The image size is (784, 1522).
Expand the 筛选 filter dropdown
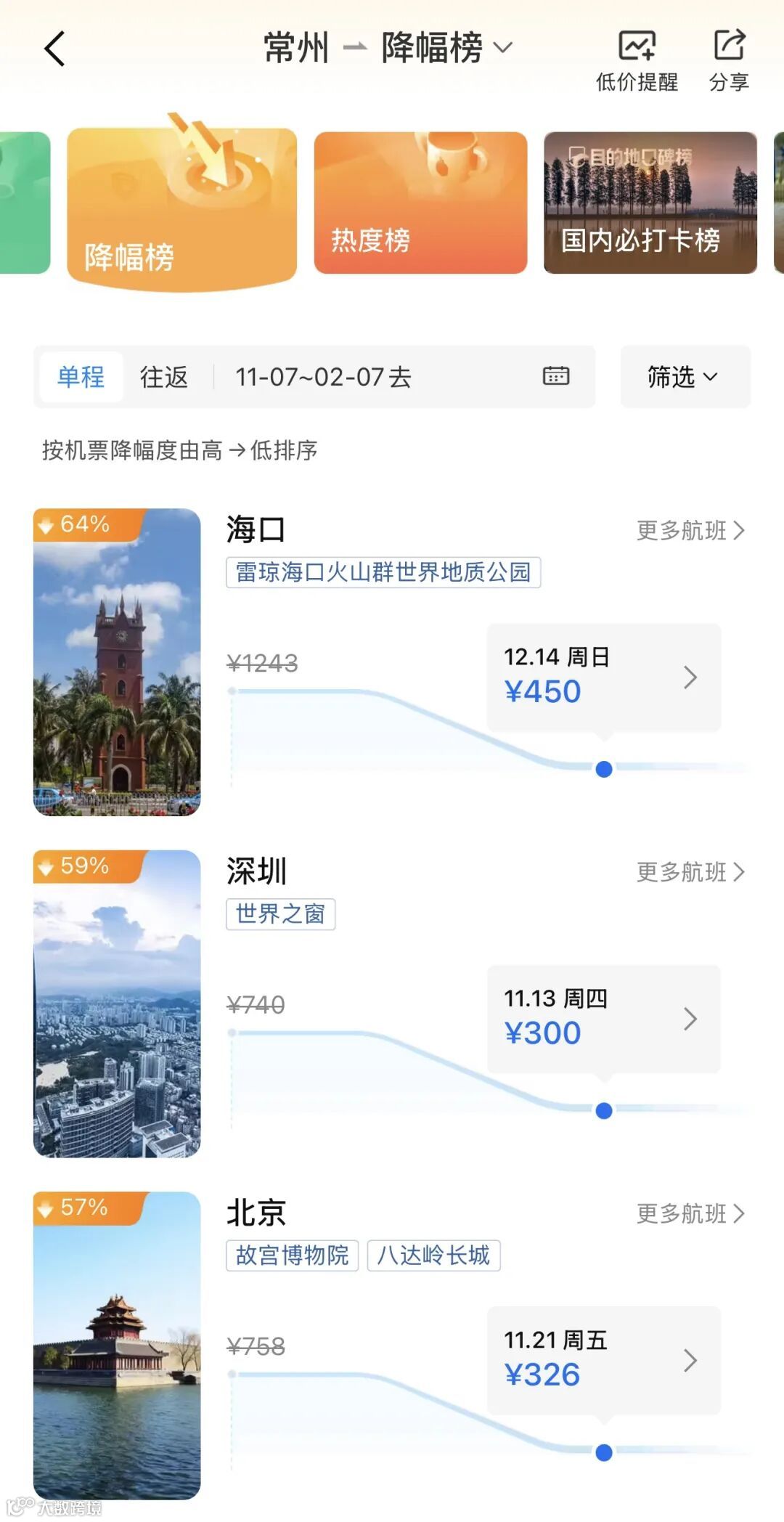(x=683, y=376)
